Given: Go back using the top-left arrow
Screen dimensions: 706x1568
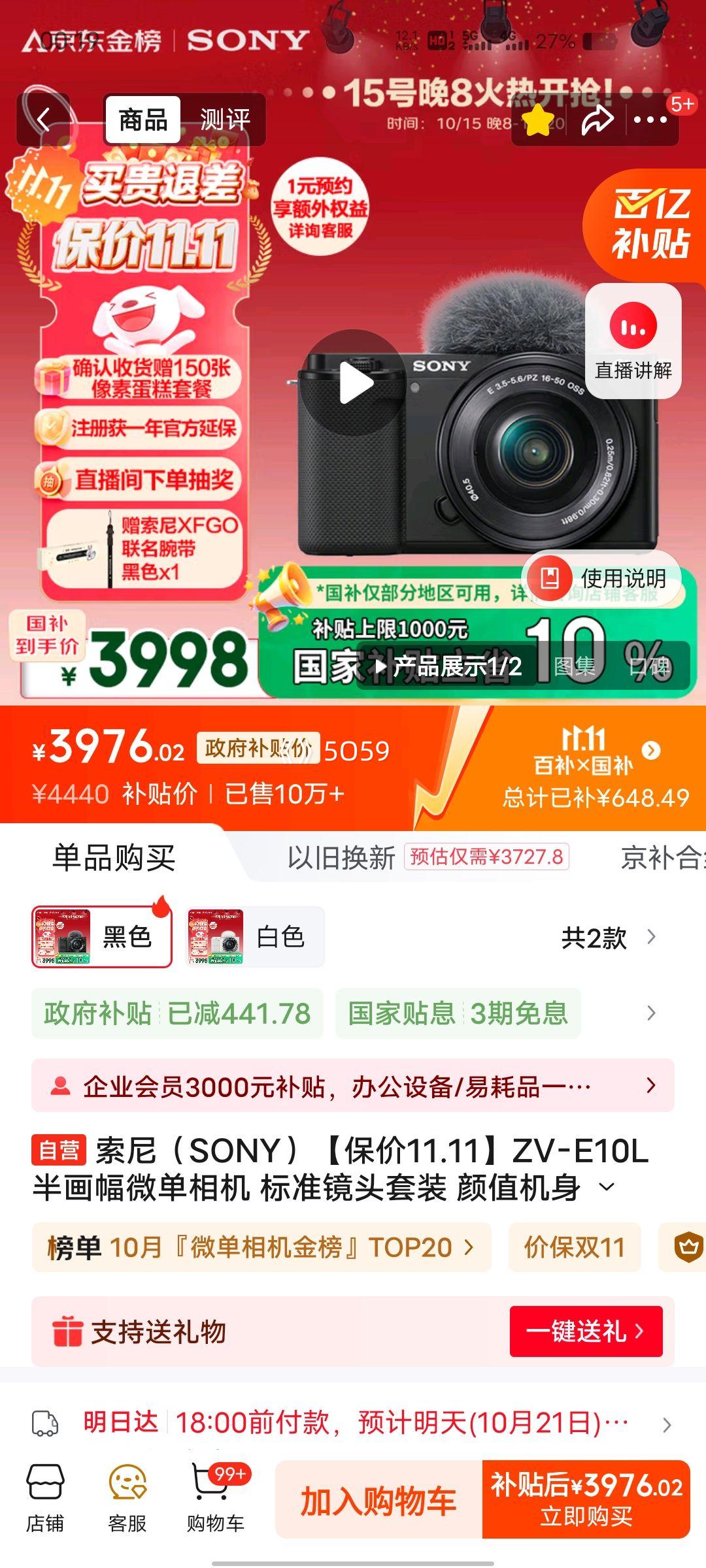Looking at the screenshot, I should [43, 120].
